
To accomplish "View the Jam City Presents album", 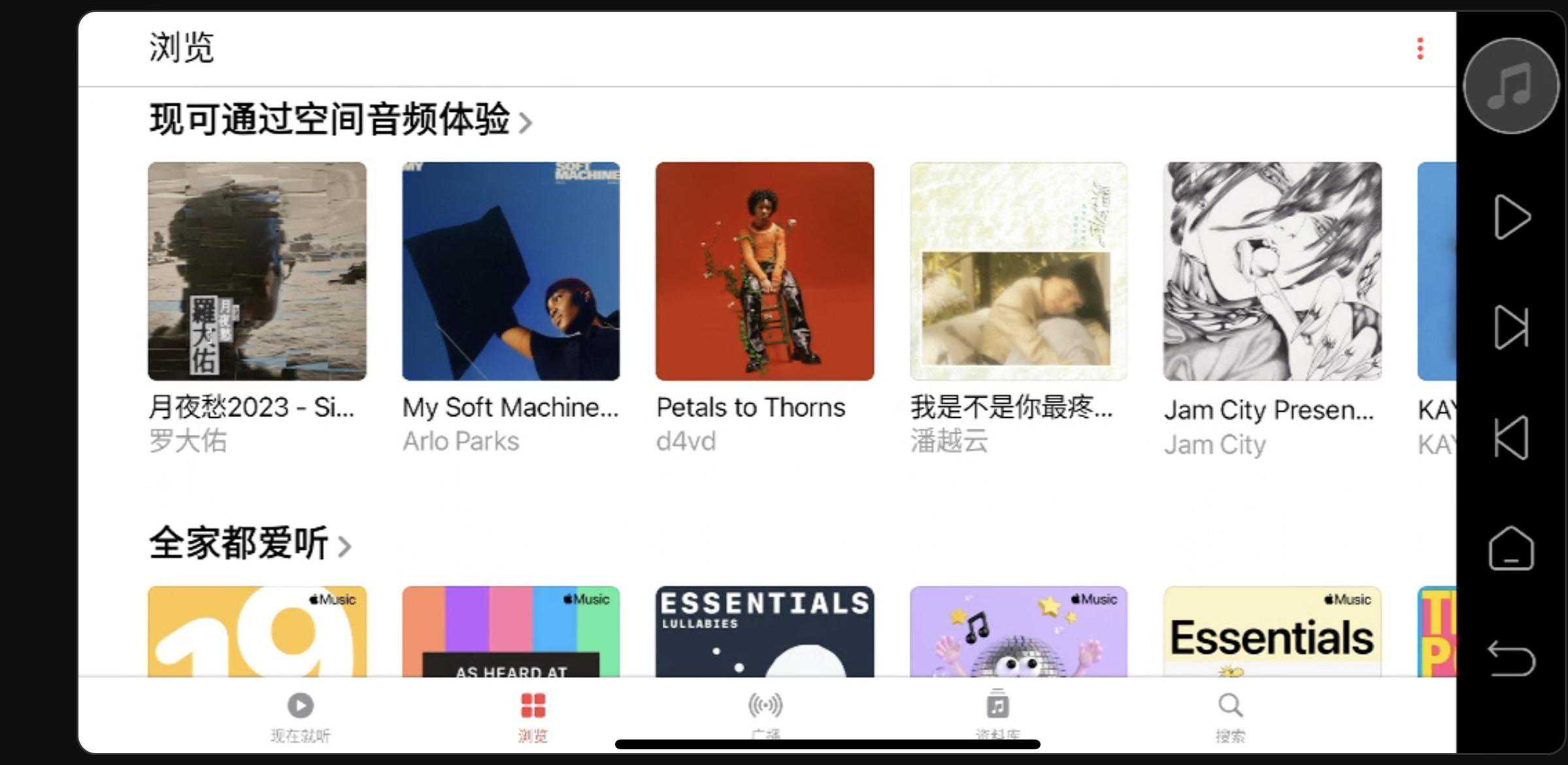I will click(1273, 271).
